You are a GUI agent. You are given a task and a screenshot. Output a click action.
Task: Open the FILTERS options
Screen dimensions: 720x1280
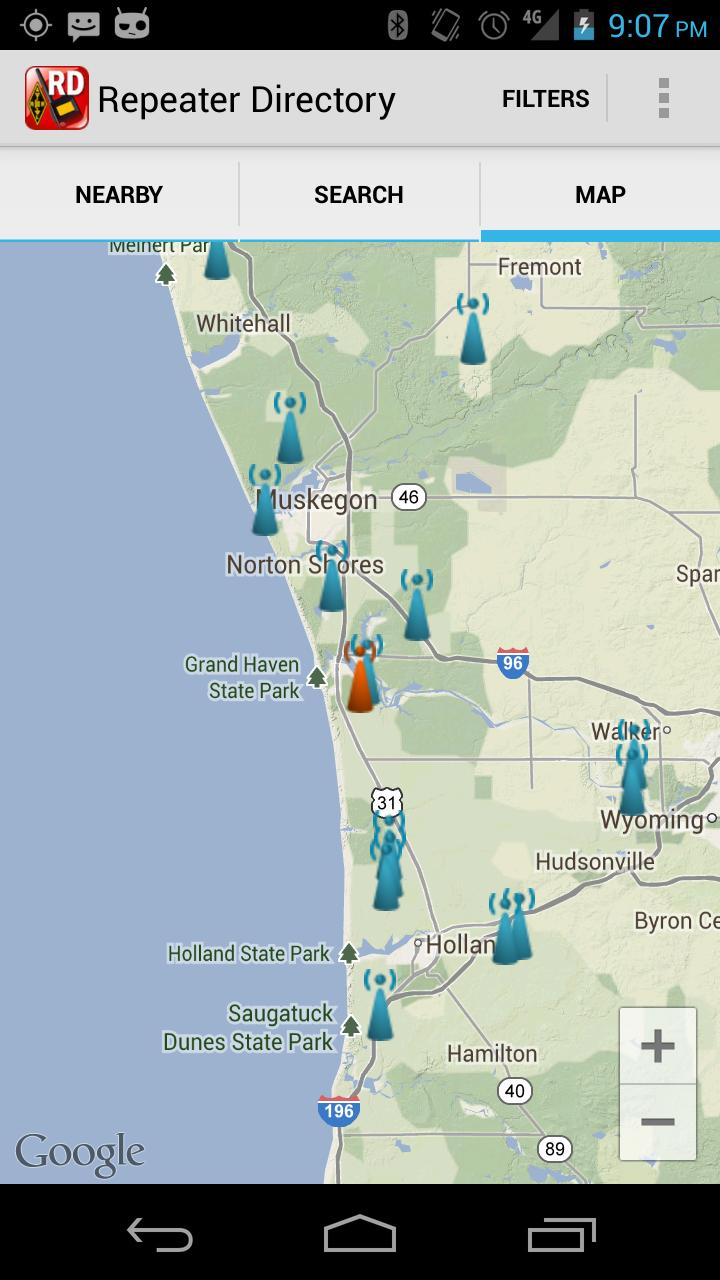click(x=545, y=98)
